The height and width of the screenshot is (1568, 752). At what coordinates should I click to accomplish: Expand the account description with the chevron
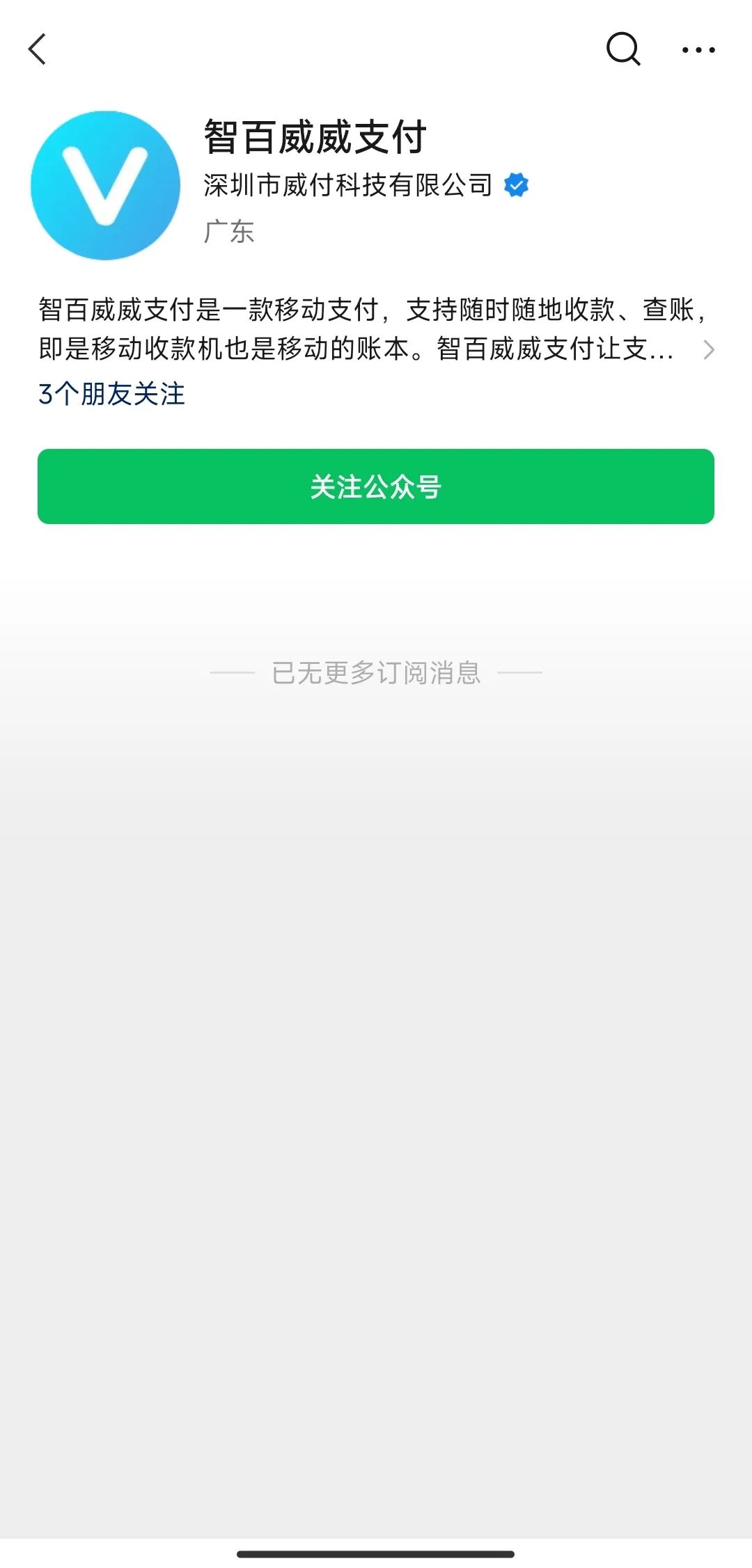[708, 349]
